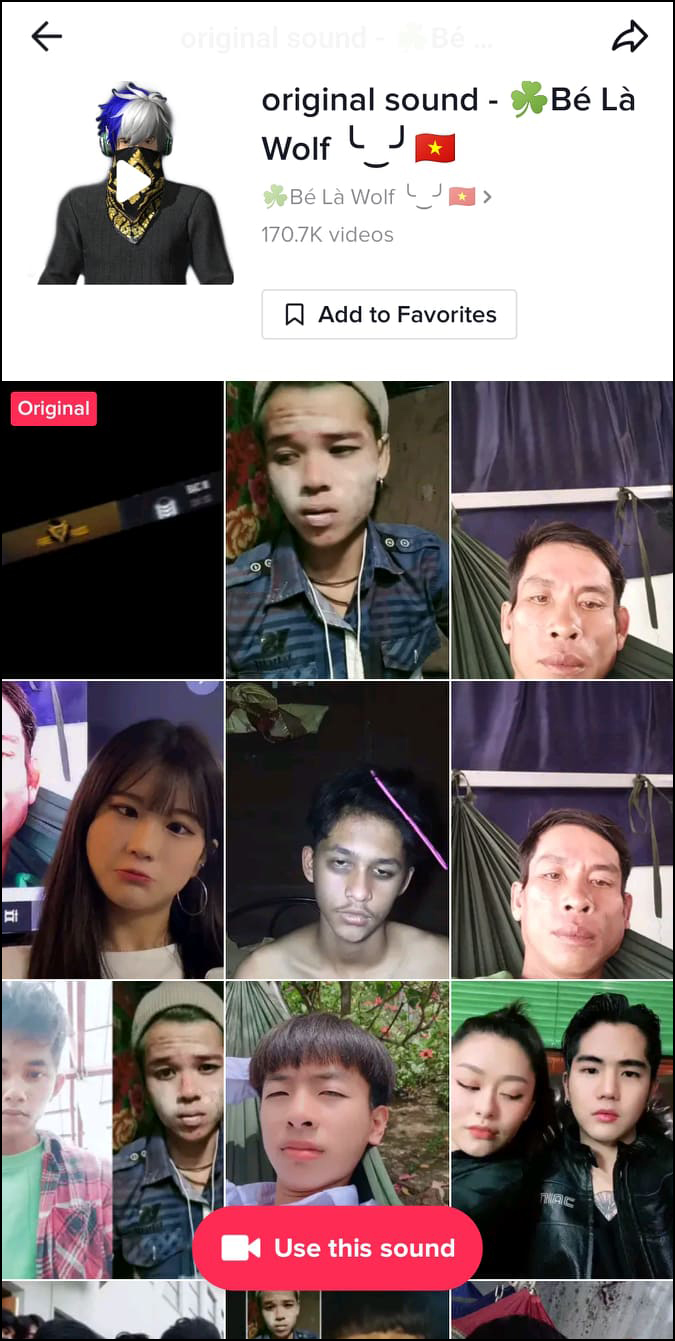Open the video of the man in the beanie
This screenshot has height=1341, width=675.
coord(337,530)
